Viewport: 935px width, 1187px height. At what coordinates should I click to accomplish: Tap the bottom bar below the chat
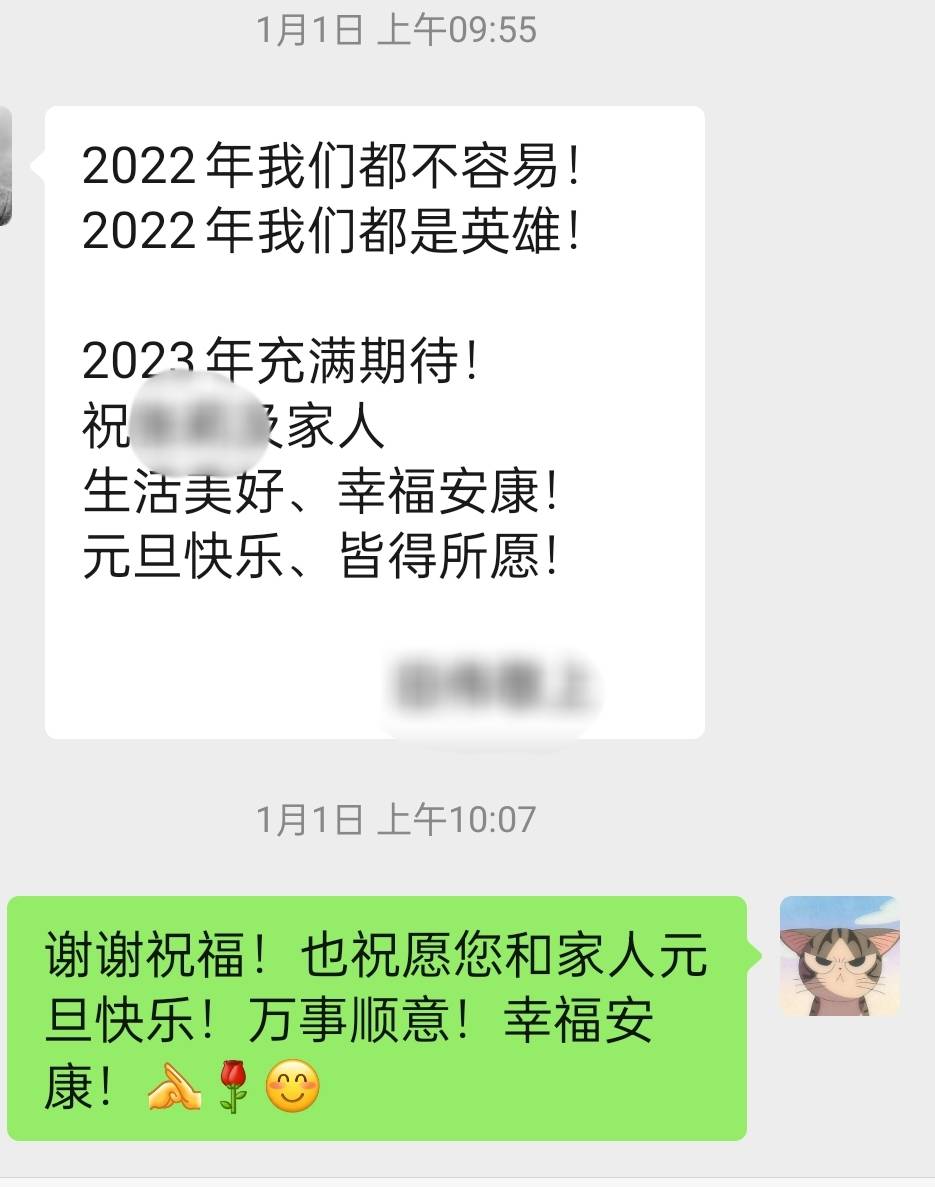tap(467, 1180)
